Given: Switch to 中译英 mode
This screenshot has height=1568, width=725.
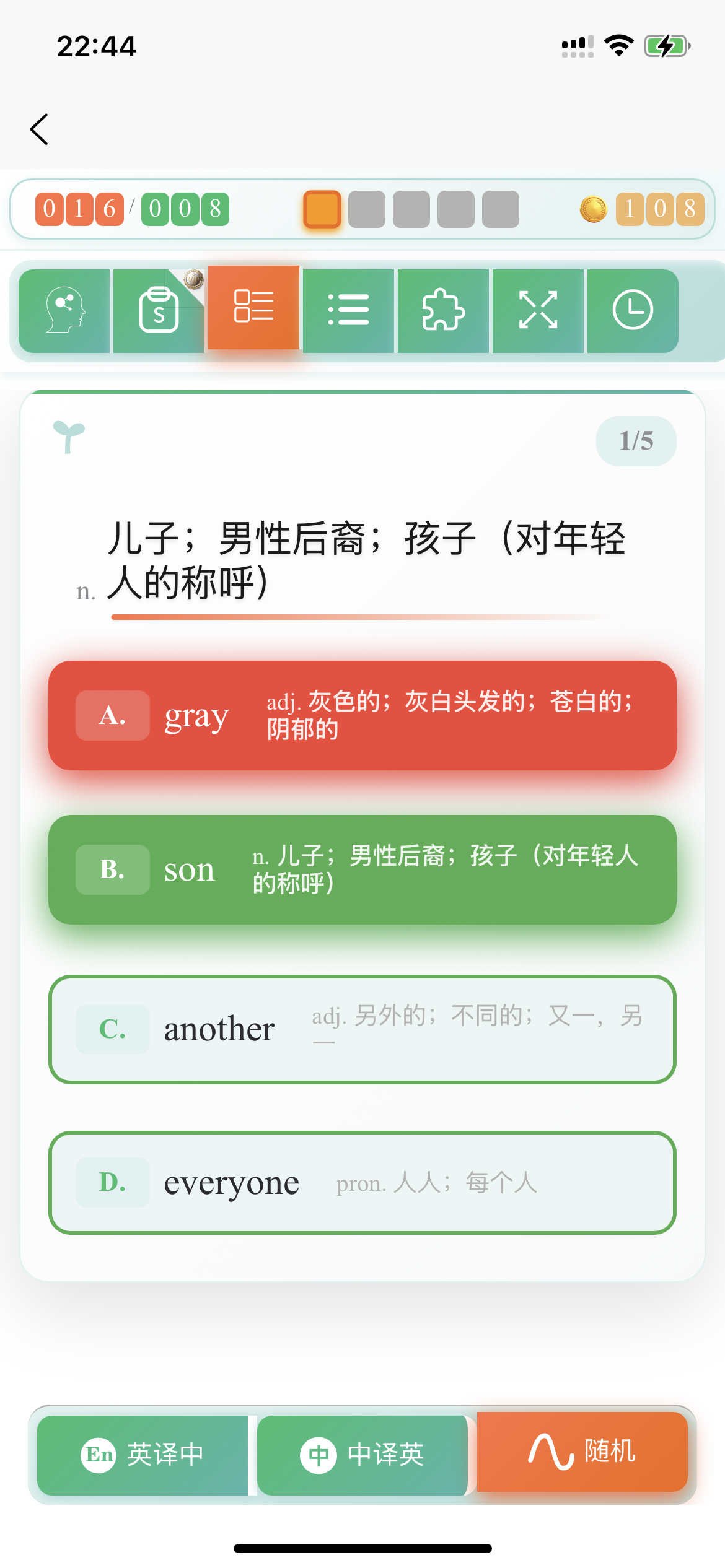Looking at the screenshot, I should [362, 1455].
